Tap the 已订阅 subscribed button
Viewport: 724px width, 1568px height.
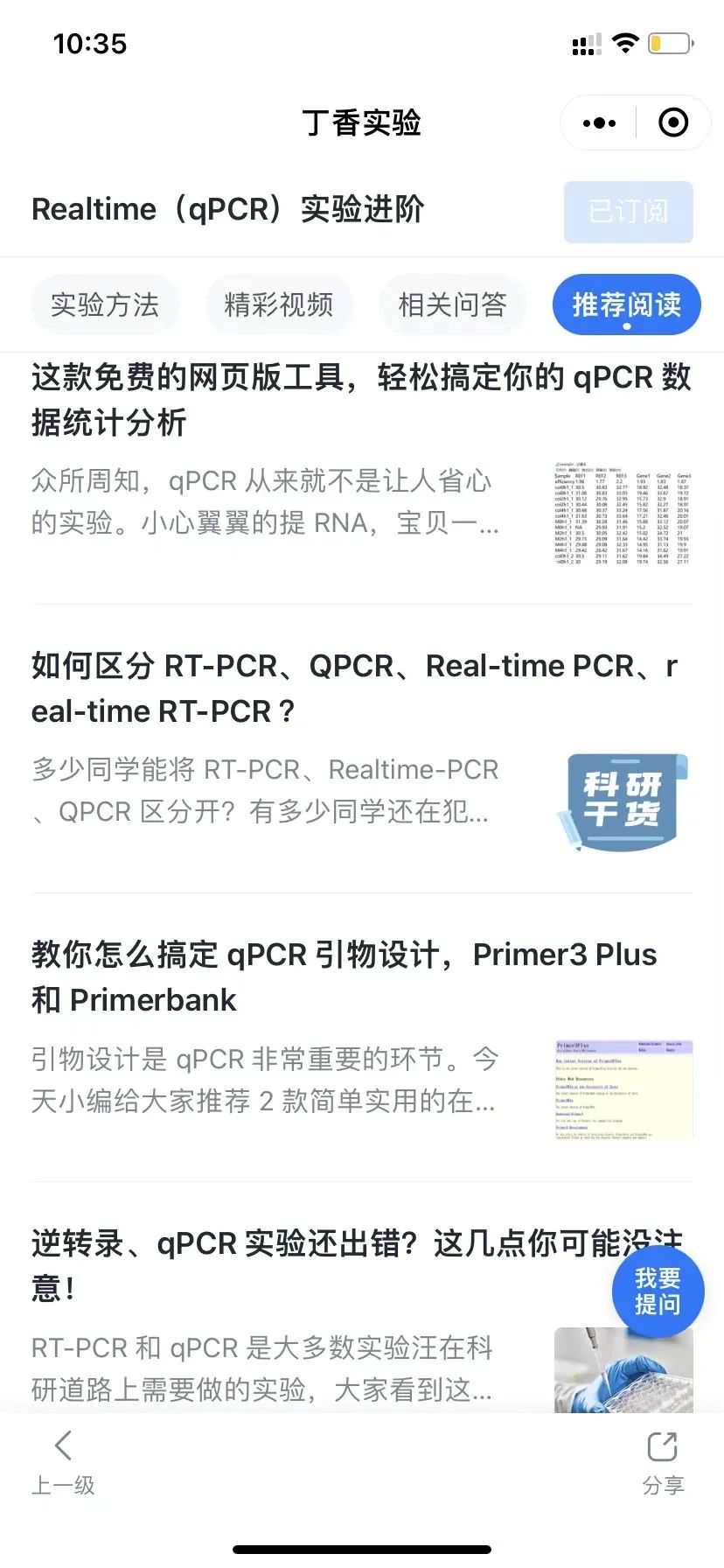[x=628, y=212]
